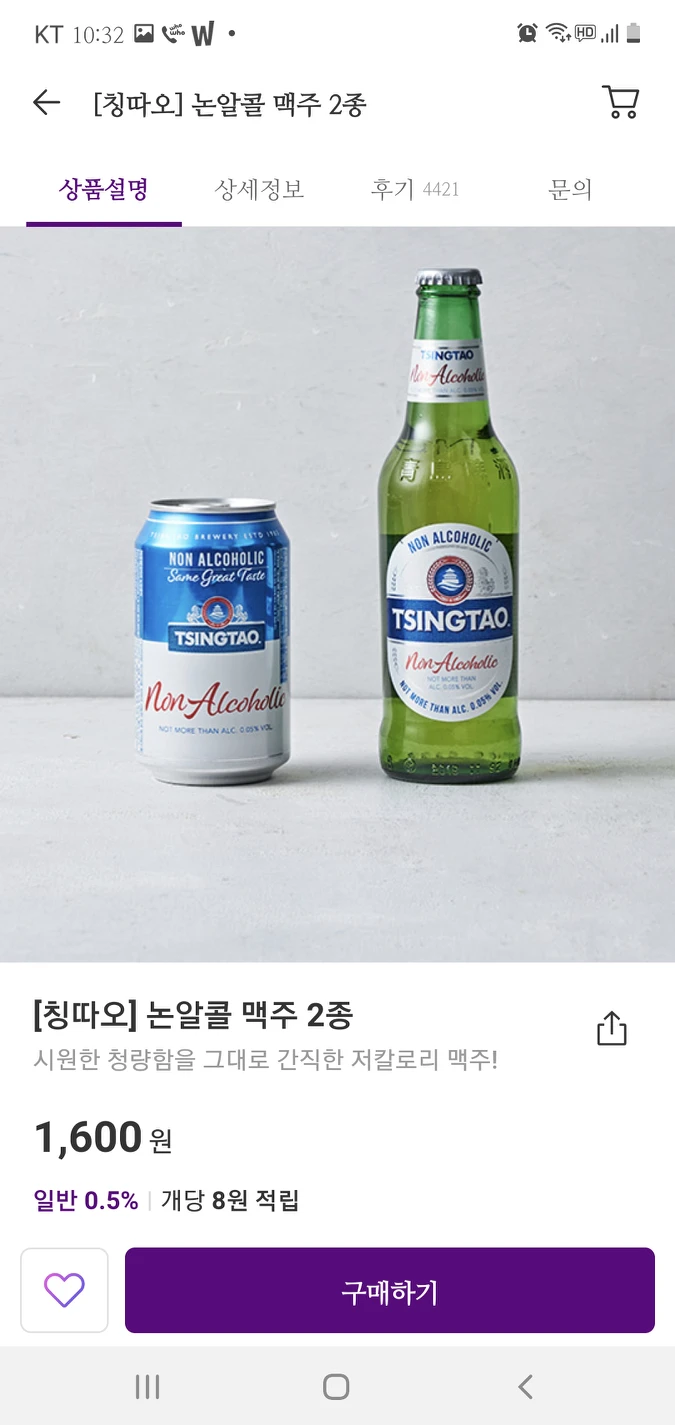This screenshot has height=1425, width=675.
Task: Add product to wishlist with heart
Action: pos(64,1290)
